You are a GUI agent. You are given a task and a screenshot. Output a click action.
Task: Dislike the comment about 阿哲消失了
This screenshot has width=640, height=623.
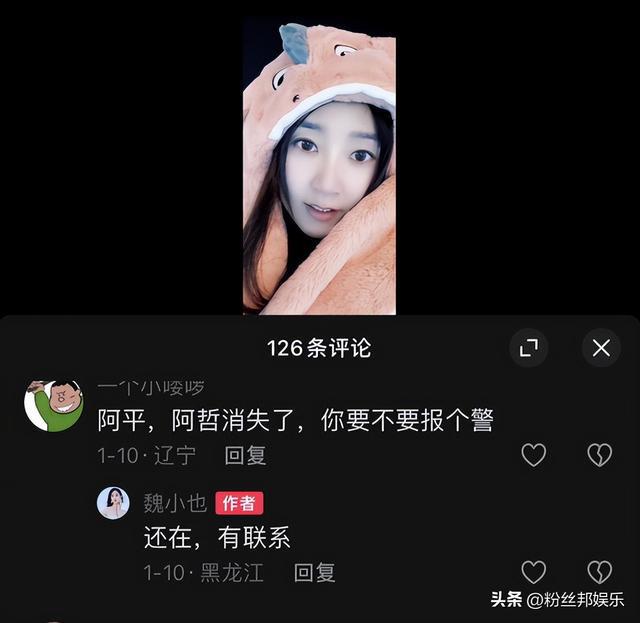(x=599, y=455)
